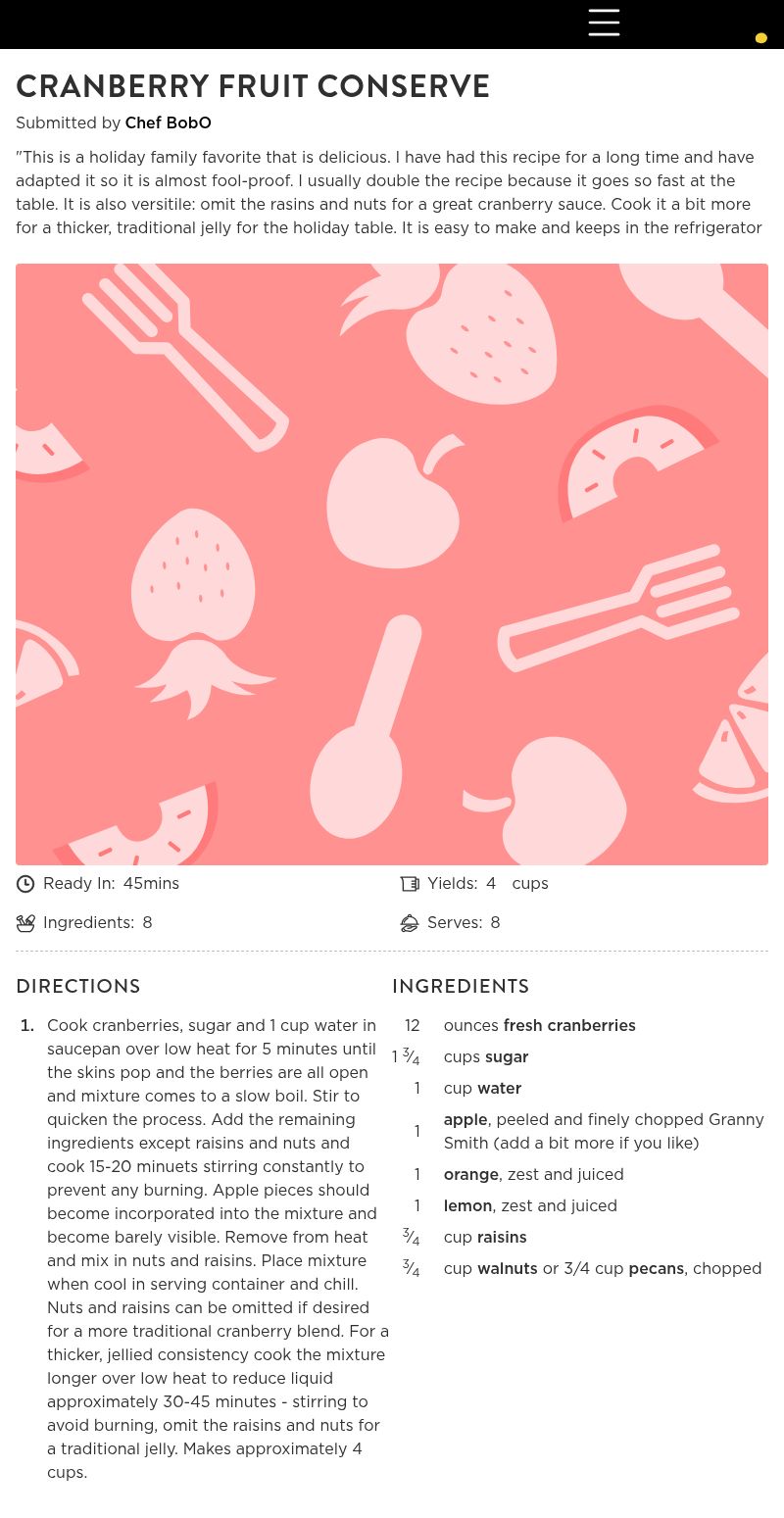Open the pecans ingredient link
The width and height of the screenshot is (784, 1518).
(656, 1269)
